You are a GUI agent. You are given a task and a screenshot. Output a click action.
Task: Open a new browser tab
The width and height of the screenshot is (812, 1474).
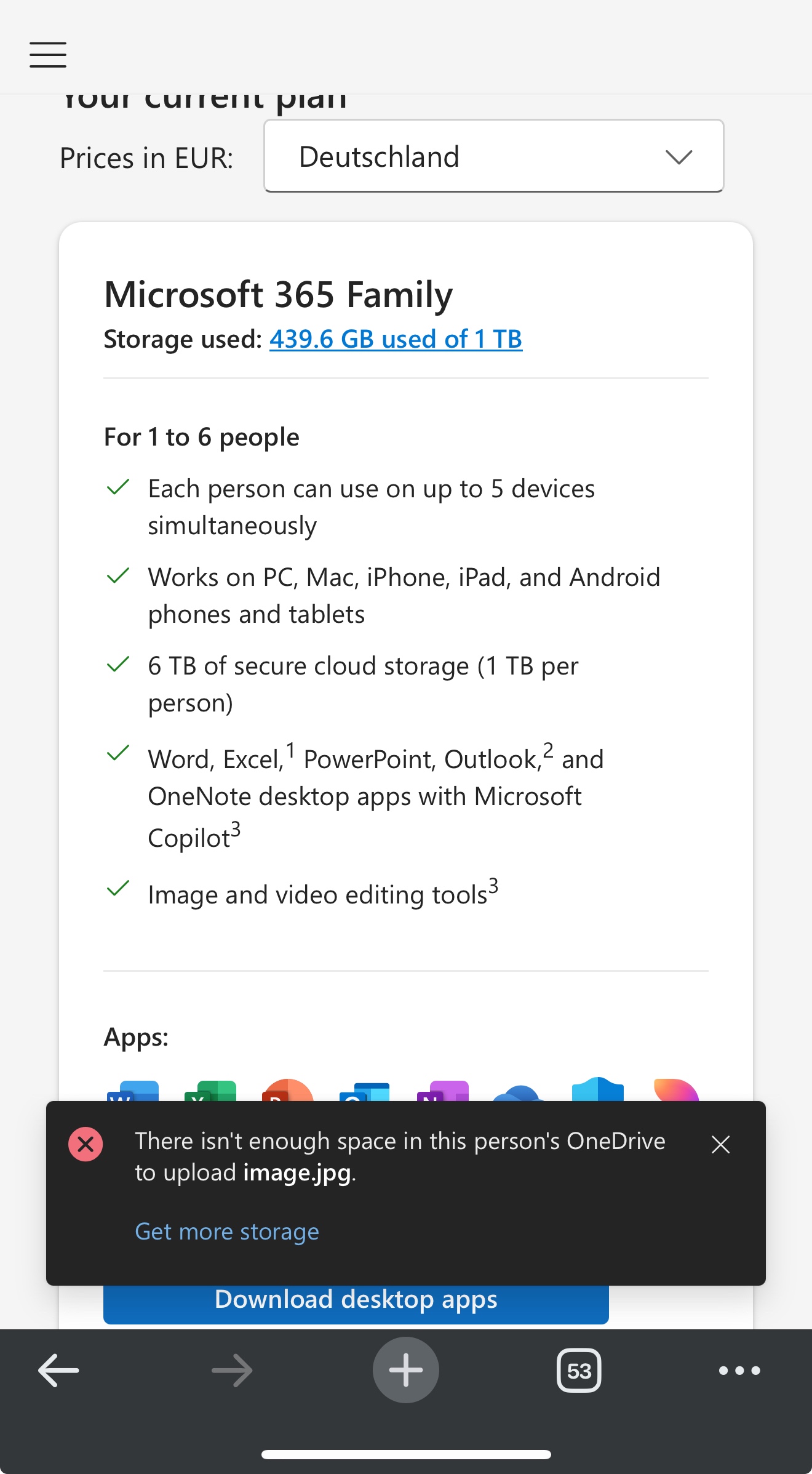click(x=406, y=1371)
